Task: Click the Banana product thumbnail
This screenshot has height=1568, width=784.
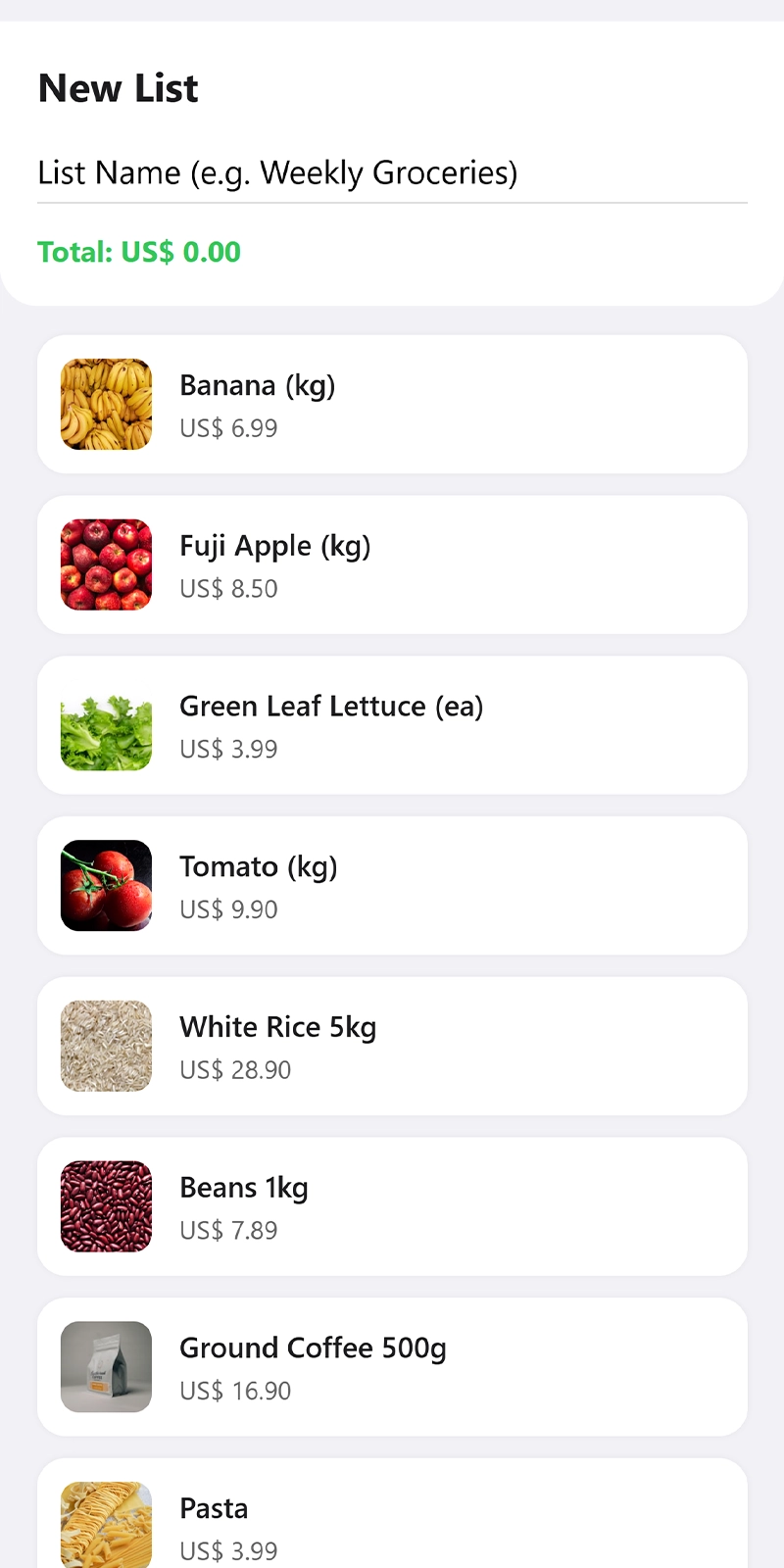Action: (x=106, y=404)
